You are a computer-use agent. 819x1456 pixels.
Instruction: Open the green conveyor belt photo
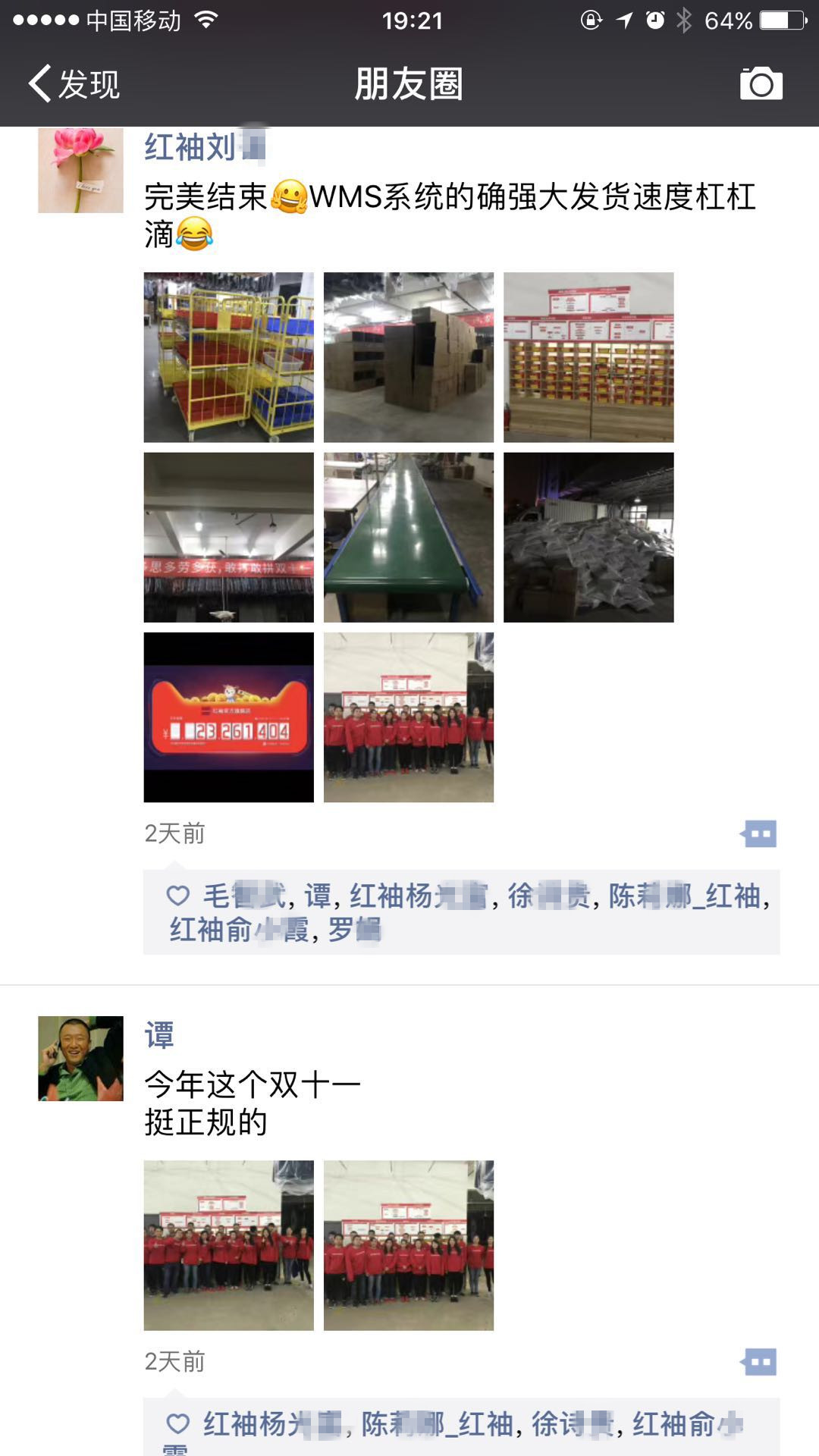(x=408, y=537)
